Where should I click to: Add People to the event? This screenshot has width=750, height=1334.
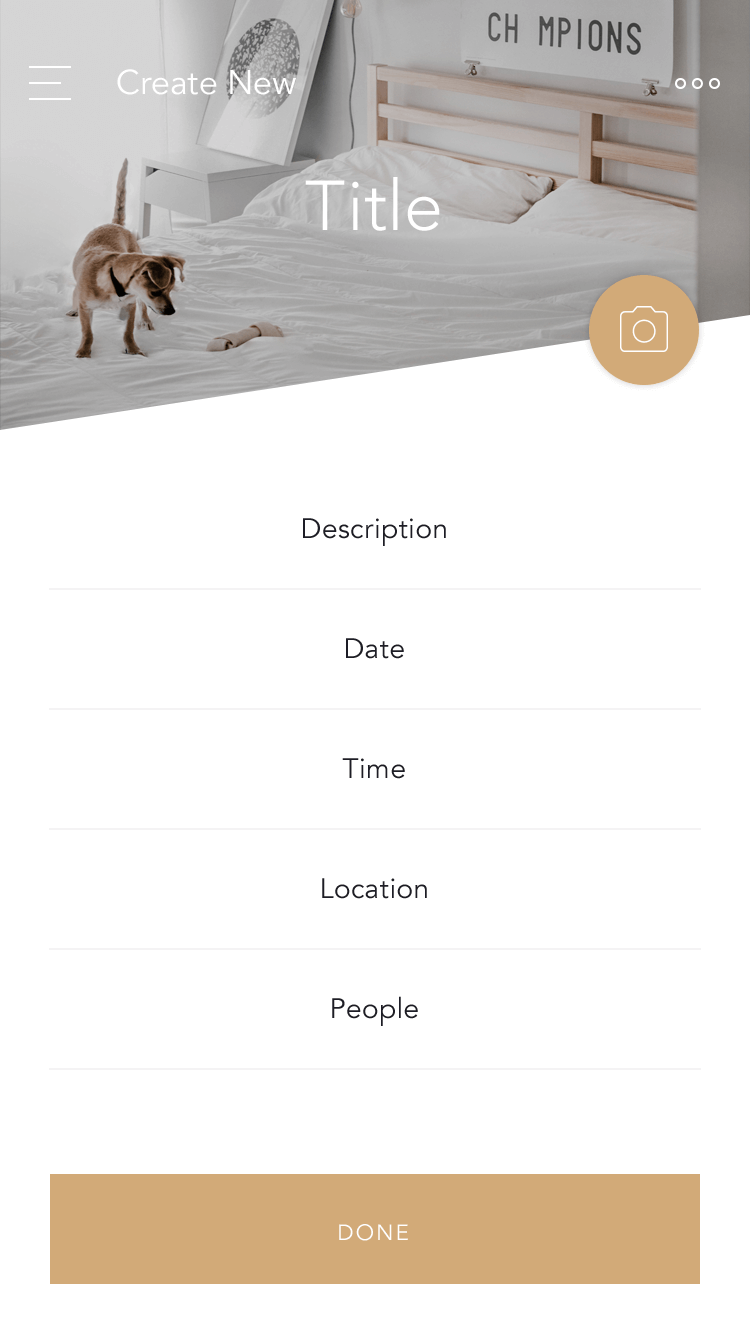coord(374,1009)
